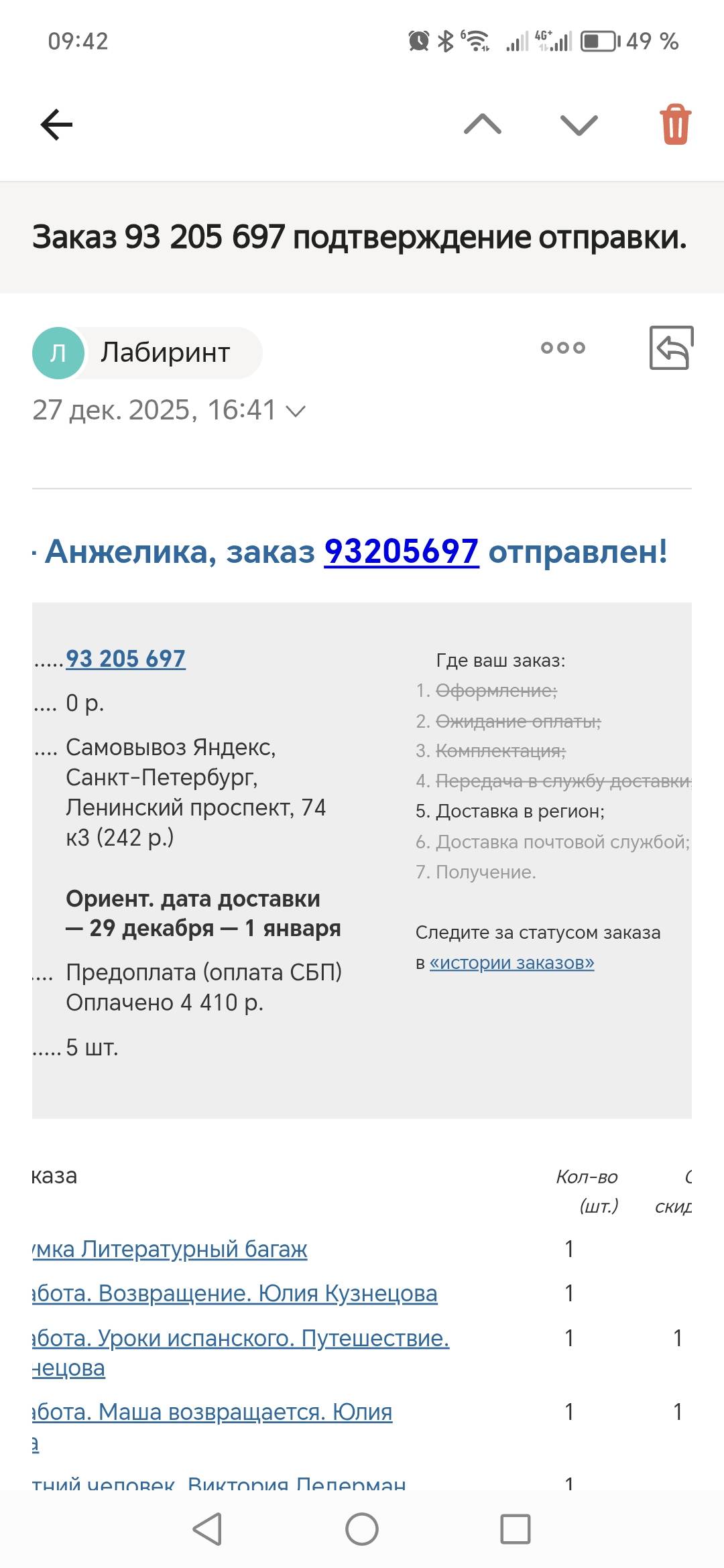Screen dimensions: 724x1568
Task: Delete this email with the trash icon
Action: [675, 125]
